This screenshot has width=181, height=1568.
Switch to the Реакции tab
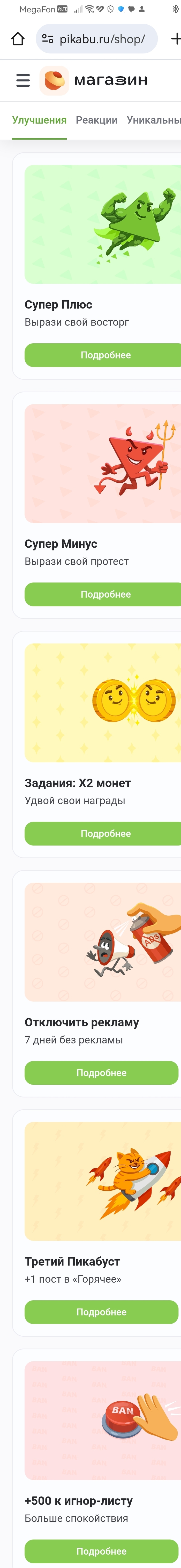pyautogui.click(x=96, y=120)
